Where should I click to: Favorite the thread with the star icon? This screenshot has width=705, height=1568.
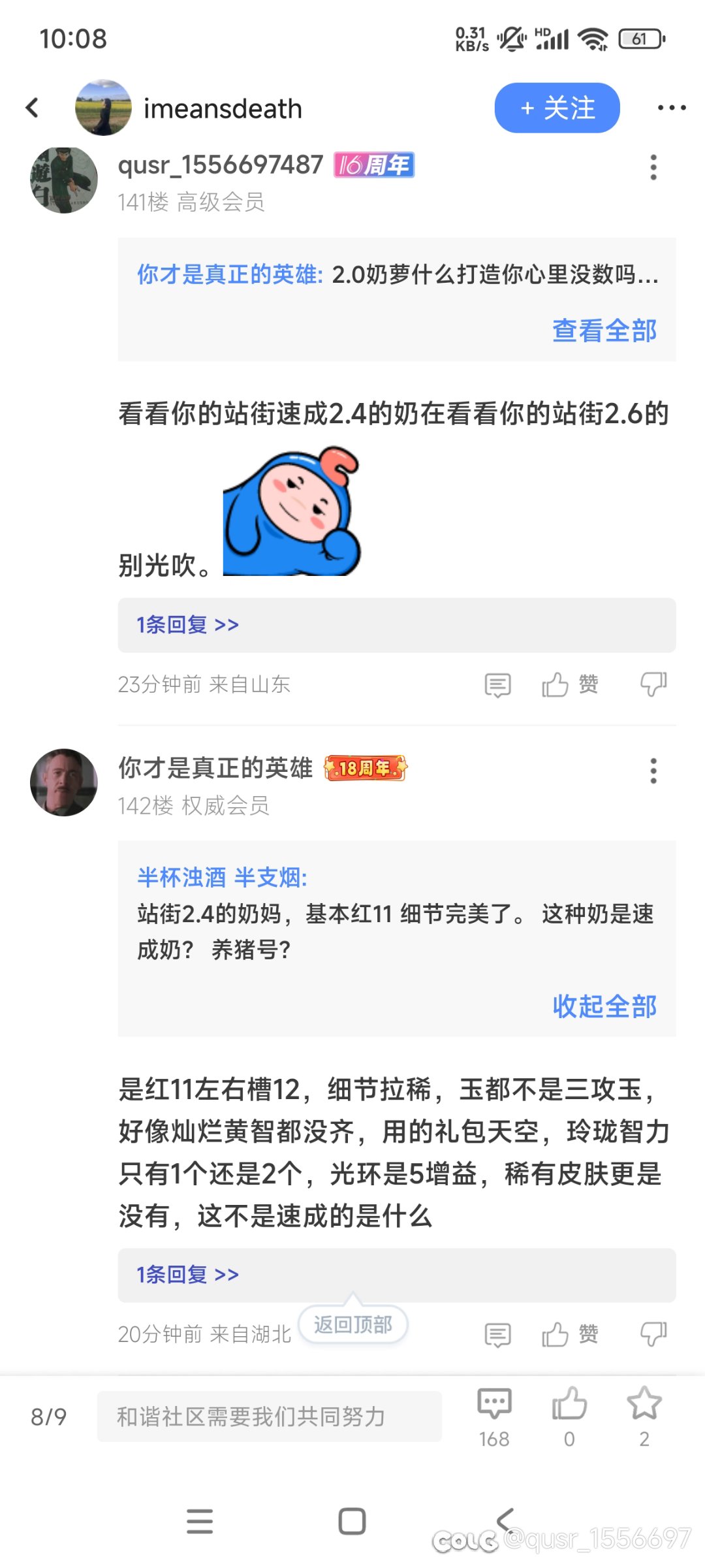click(644, 1416)
